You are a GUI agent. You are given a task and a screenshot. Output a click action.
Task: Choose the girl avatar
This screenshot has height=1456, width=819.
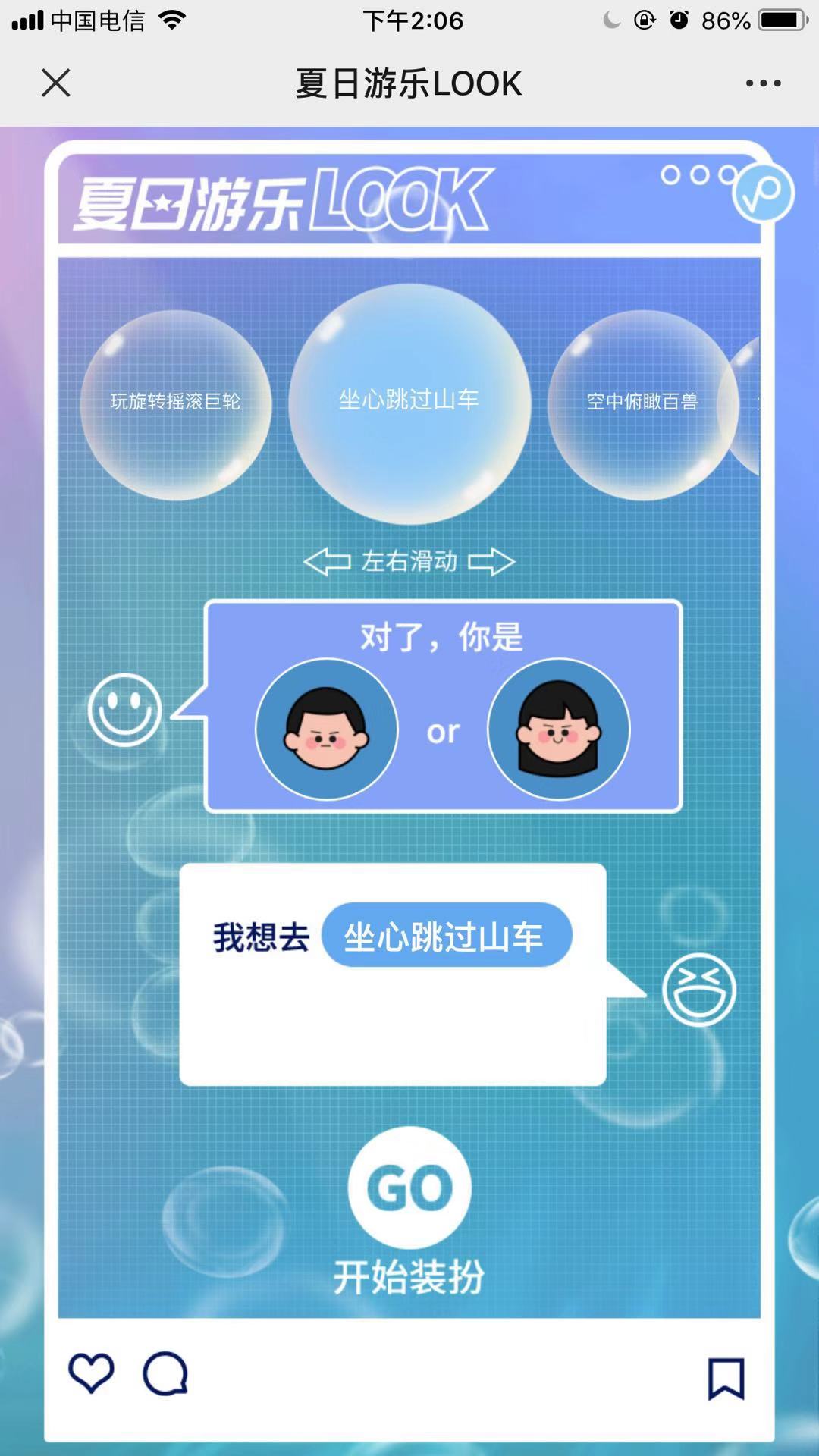point(559,729)
